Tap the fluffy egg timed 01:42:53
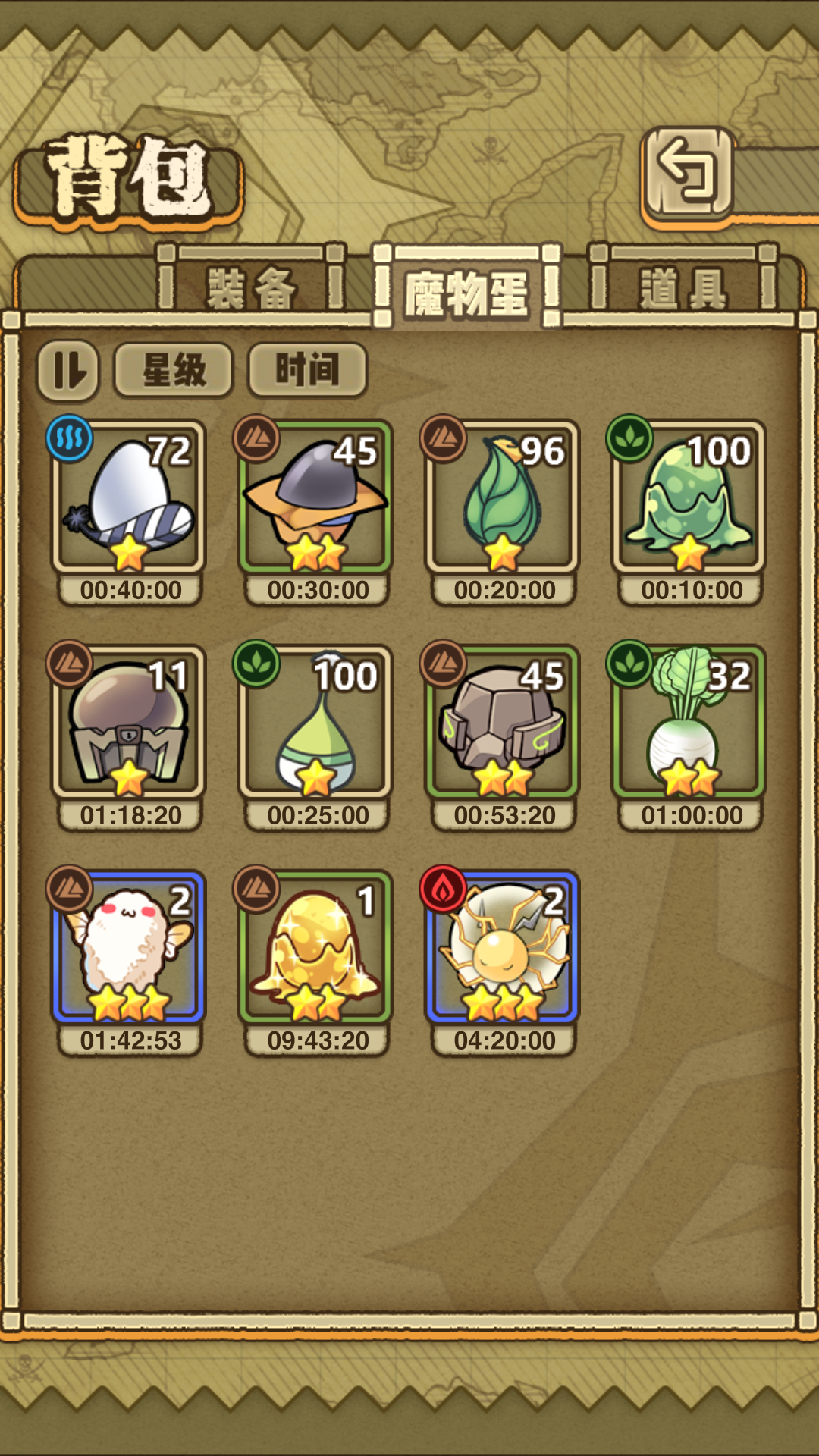This screenshot has height=1456, width=819. click(x=128, y=948)
